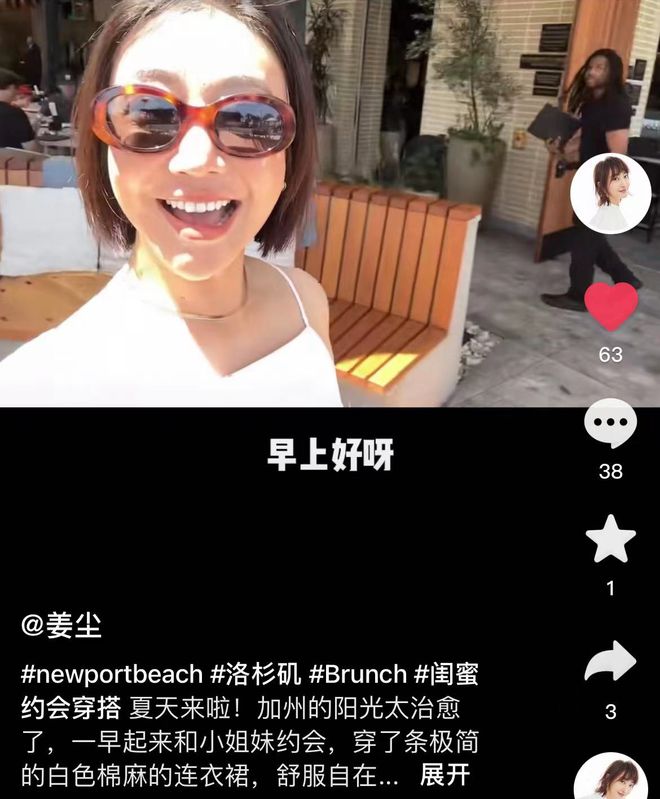Like this video with the heart
Viewport: 660px width, 799px height.
click(610, 307)
